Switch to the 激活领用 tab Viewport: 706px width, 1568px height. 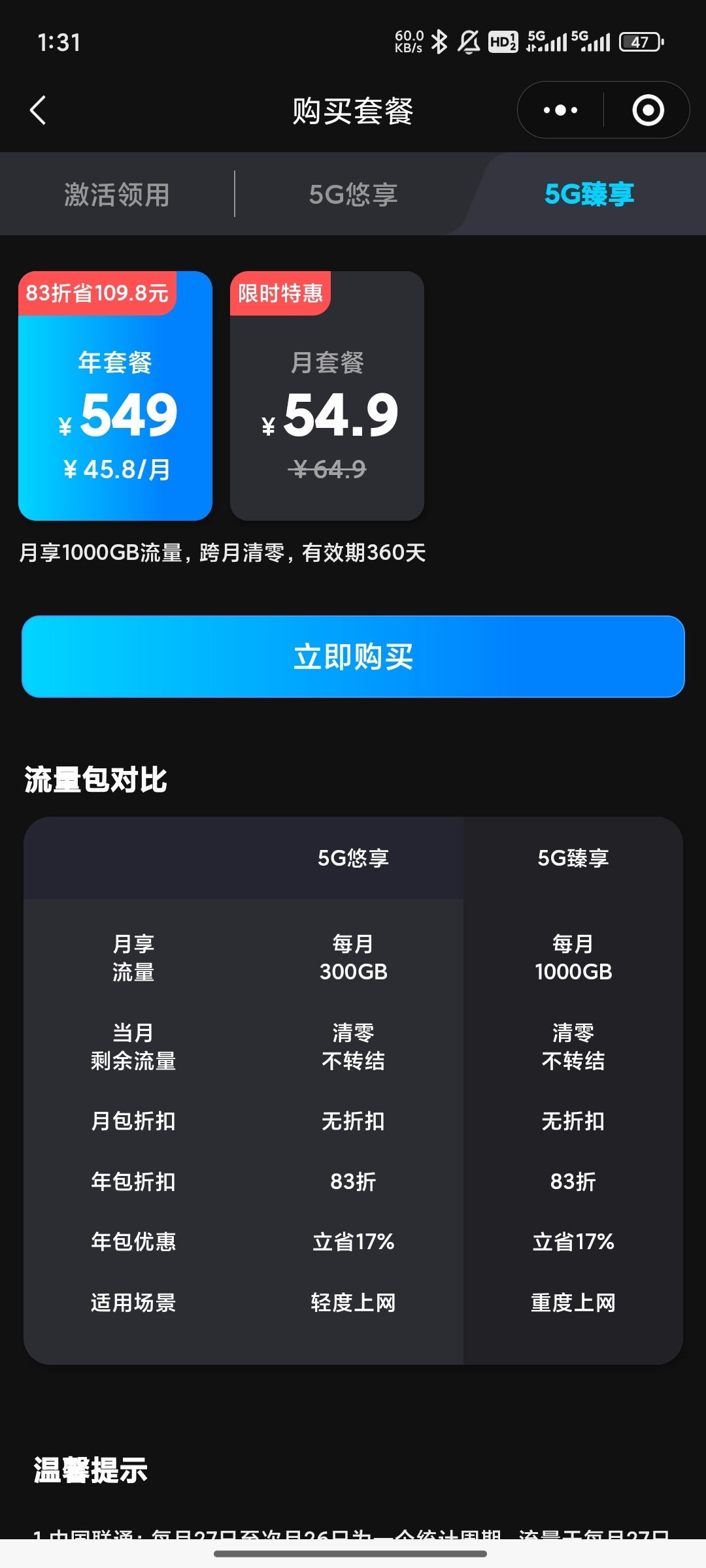pos(117,194)
